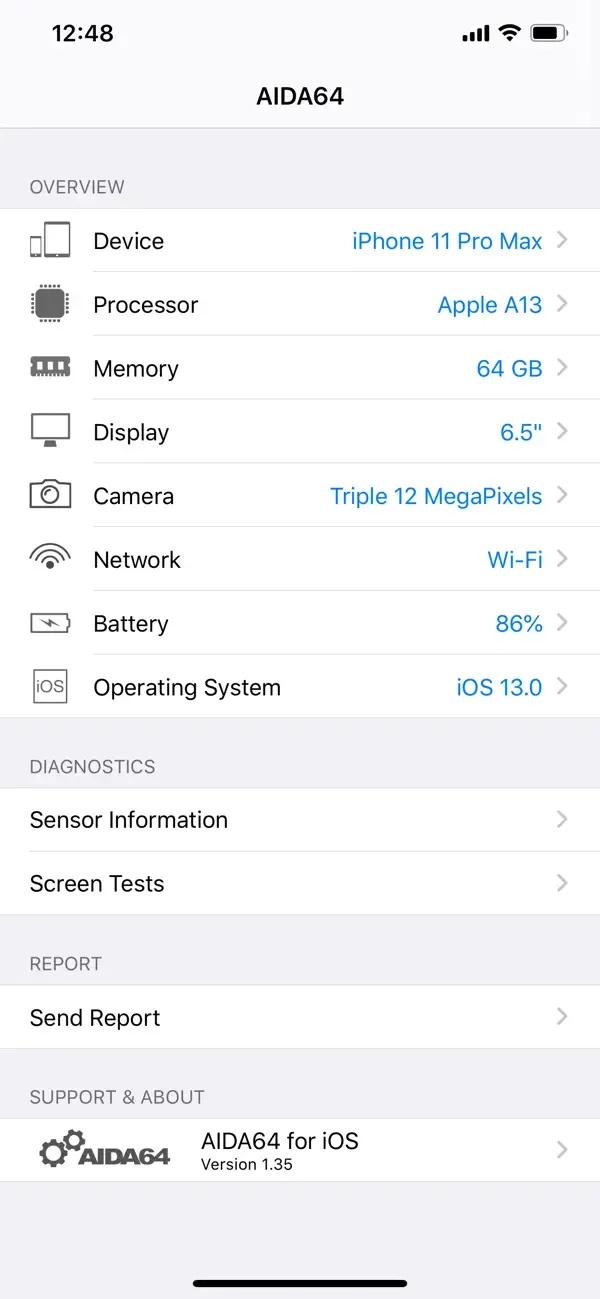This screenshot has width=600, height=1299.
Task: Show Display details
Action: click(x=300, y=432)
